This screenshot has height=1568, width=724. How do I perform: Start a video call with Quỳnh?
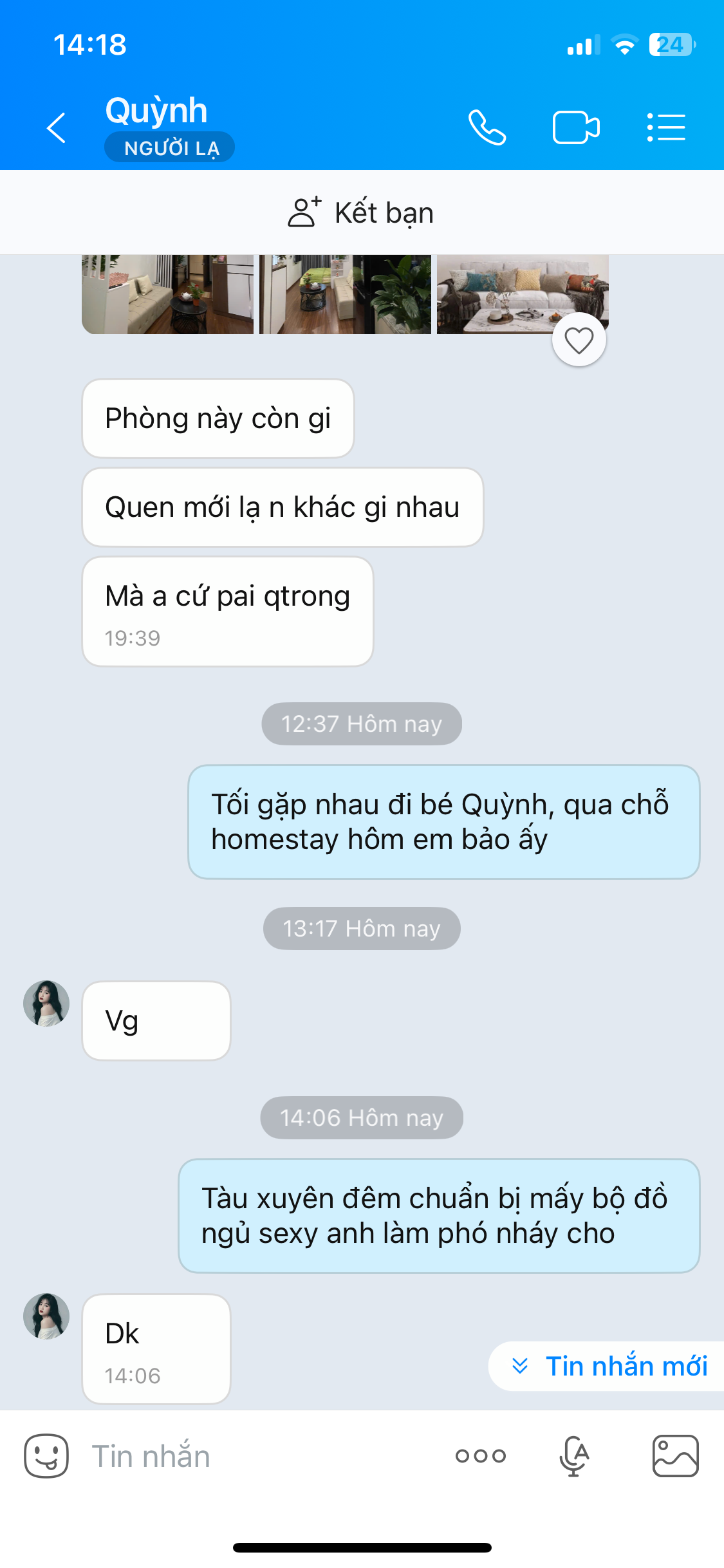(576, 127)
